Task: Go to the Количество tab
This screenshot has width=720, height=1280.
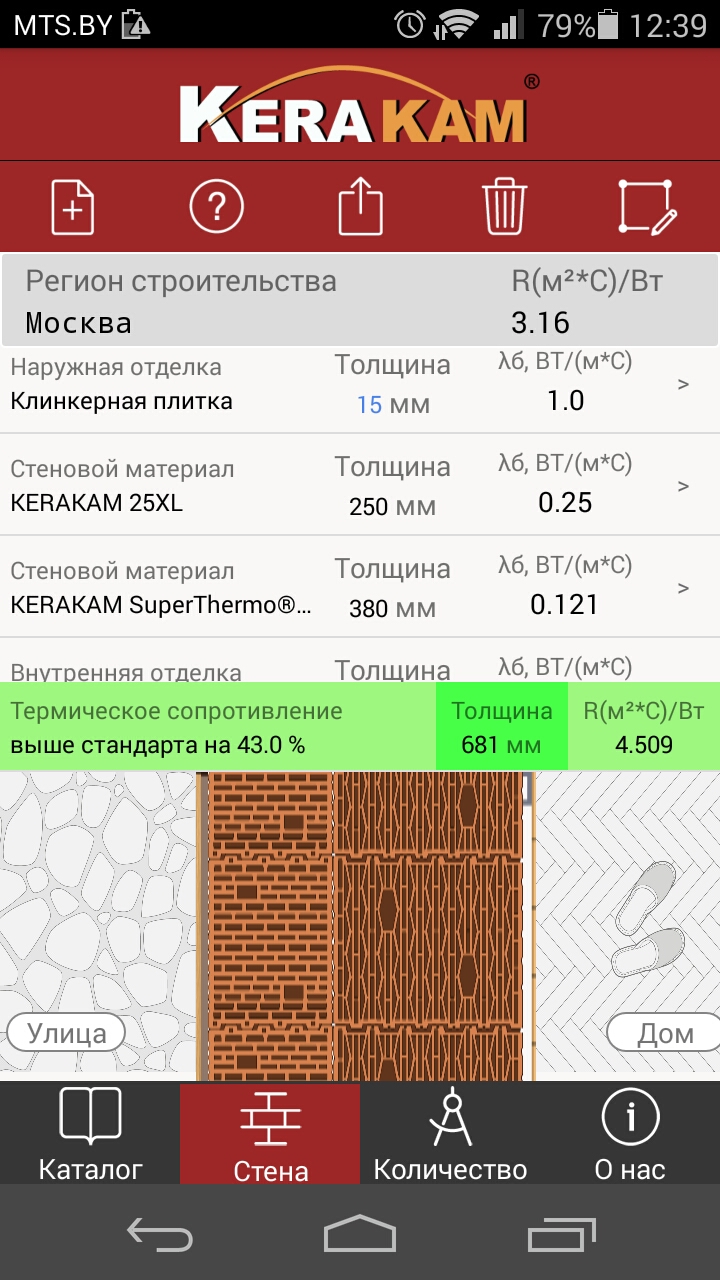Action: [x=450, y=1133]
